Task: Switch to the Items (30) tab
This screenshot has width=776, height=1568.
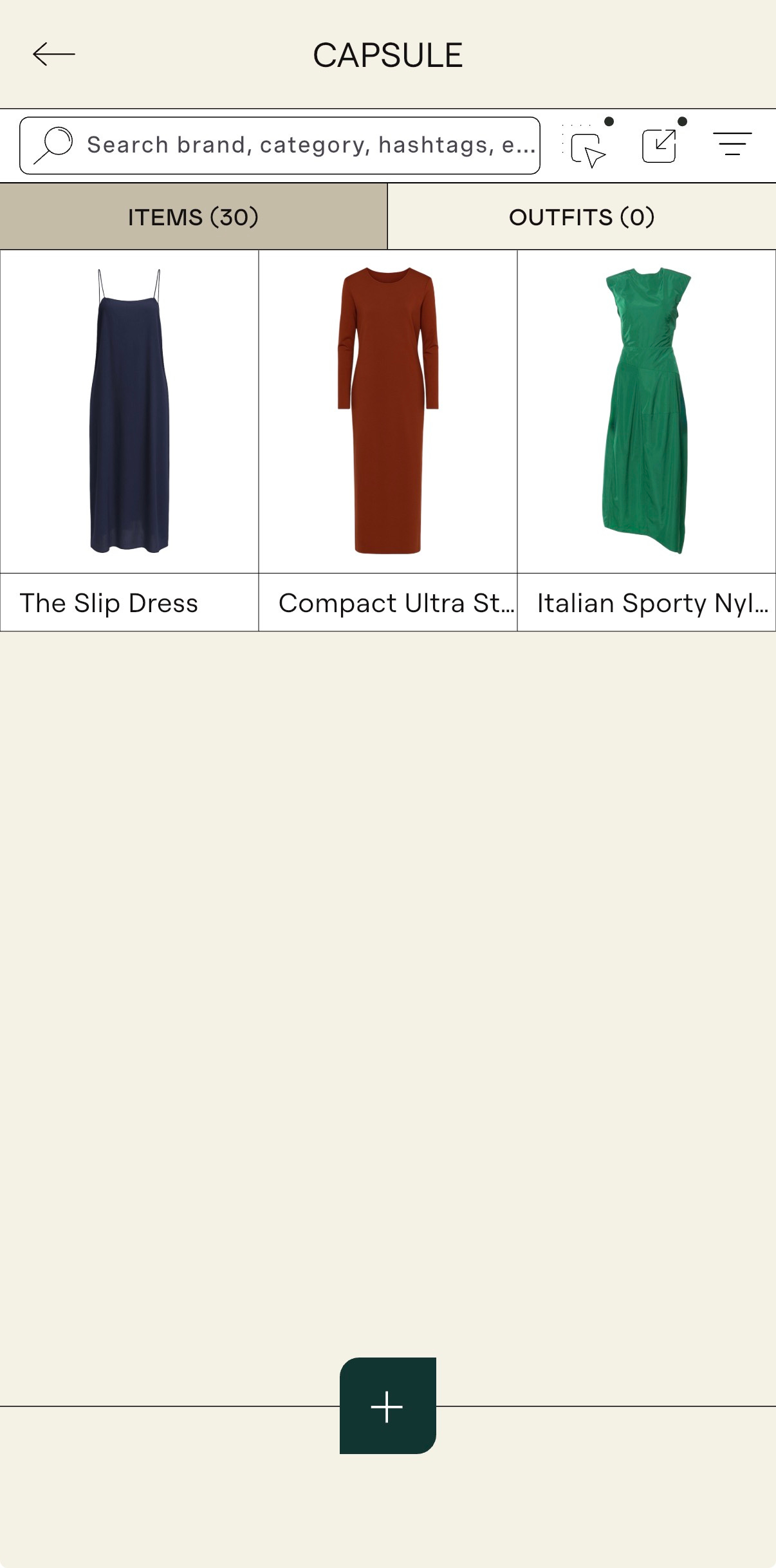Action: pyautogui.click(x=193, y=217)
